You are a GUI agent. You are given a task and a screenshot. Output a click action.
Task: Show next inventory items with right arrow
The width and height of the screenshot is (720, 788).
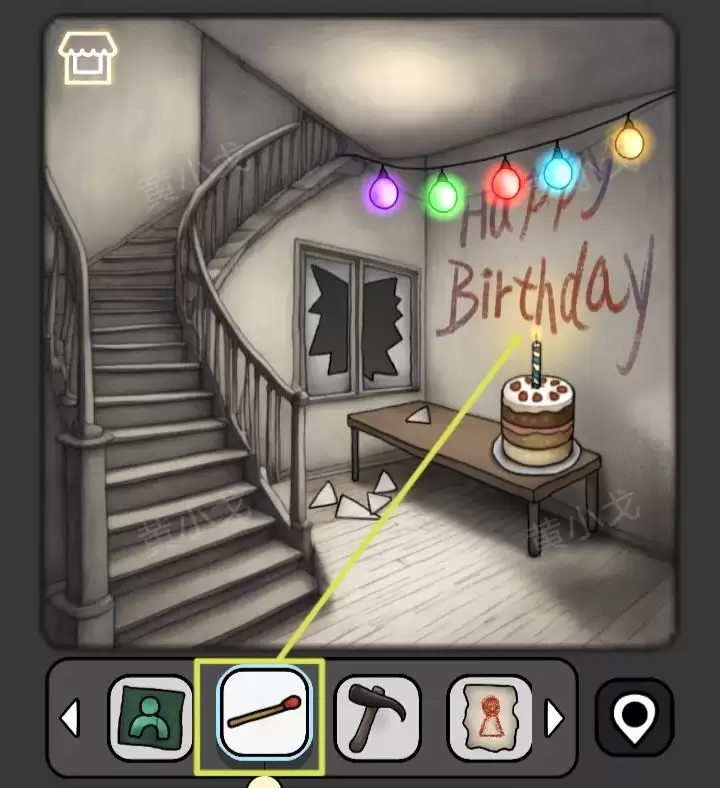click(x=553, y=718)
